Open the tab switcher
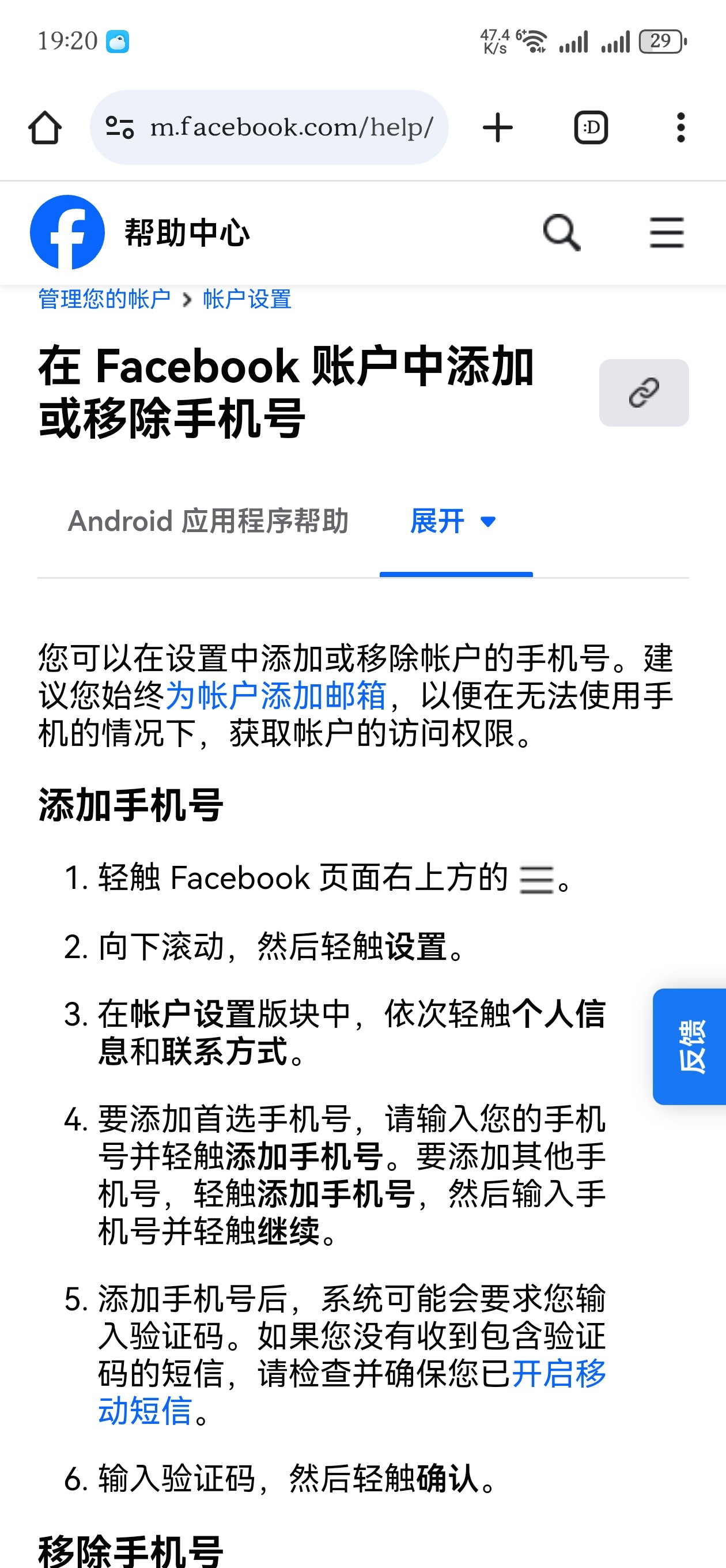Screen dimensions: 726x1568 (591, 128)
